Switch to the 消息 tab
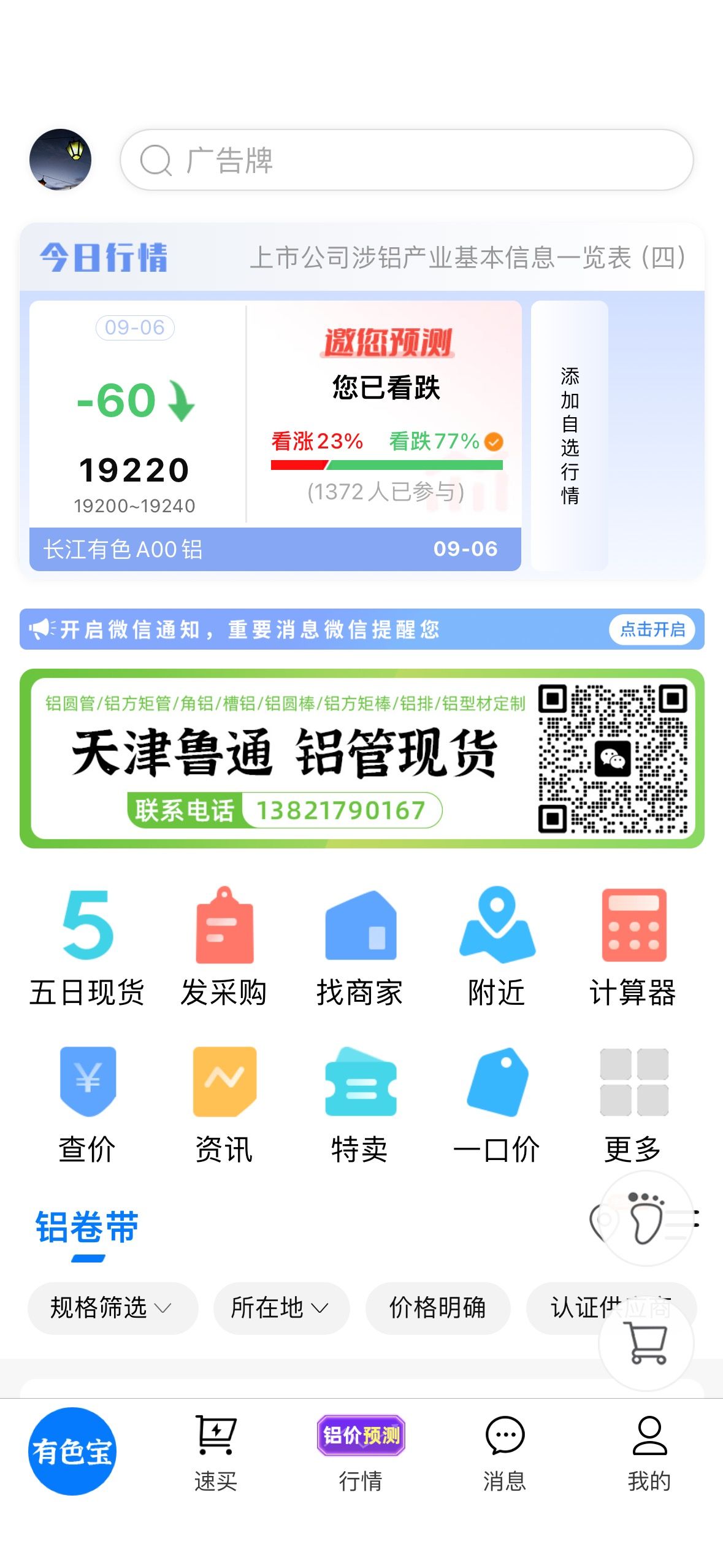Screen dimensions: 723x1568 point(505,1453)
